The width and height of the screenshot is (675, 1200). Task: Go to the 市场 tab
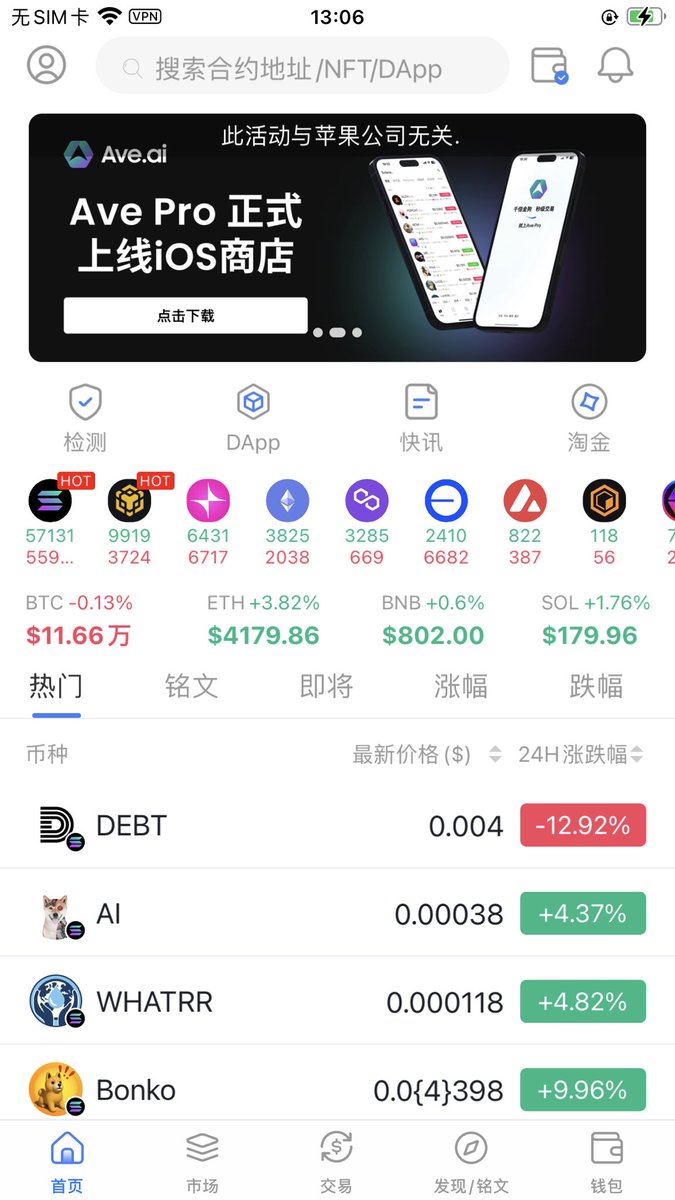[x=202, y=1162]
